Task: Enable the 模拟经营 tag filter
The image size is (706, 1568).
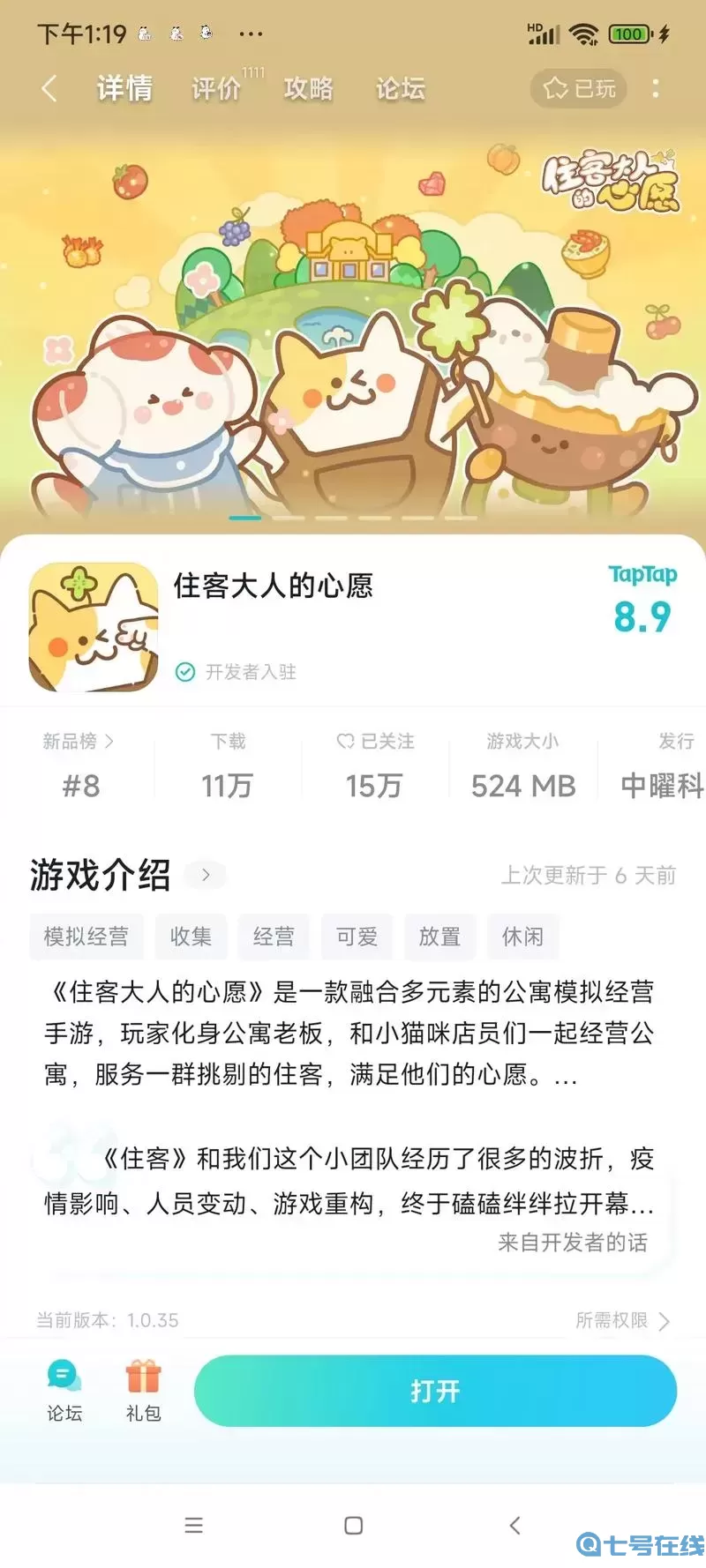Action: 86,937
